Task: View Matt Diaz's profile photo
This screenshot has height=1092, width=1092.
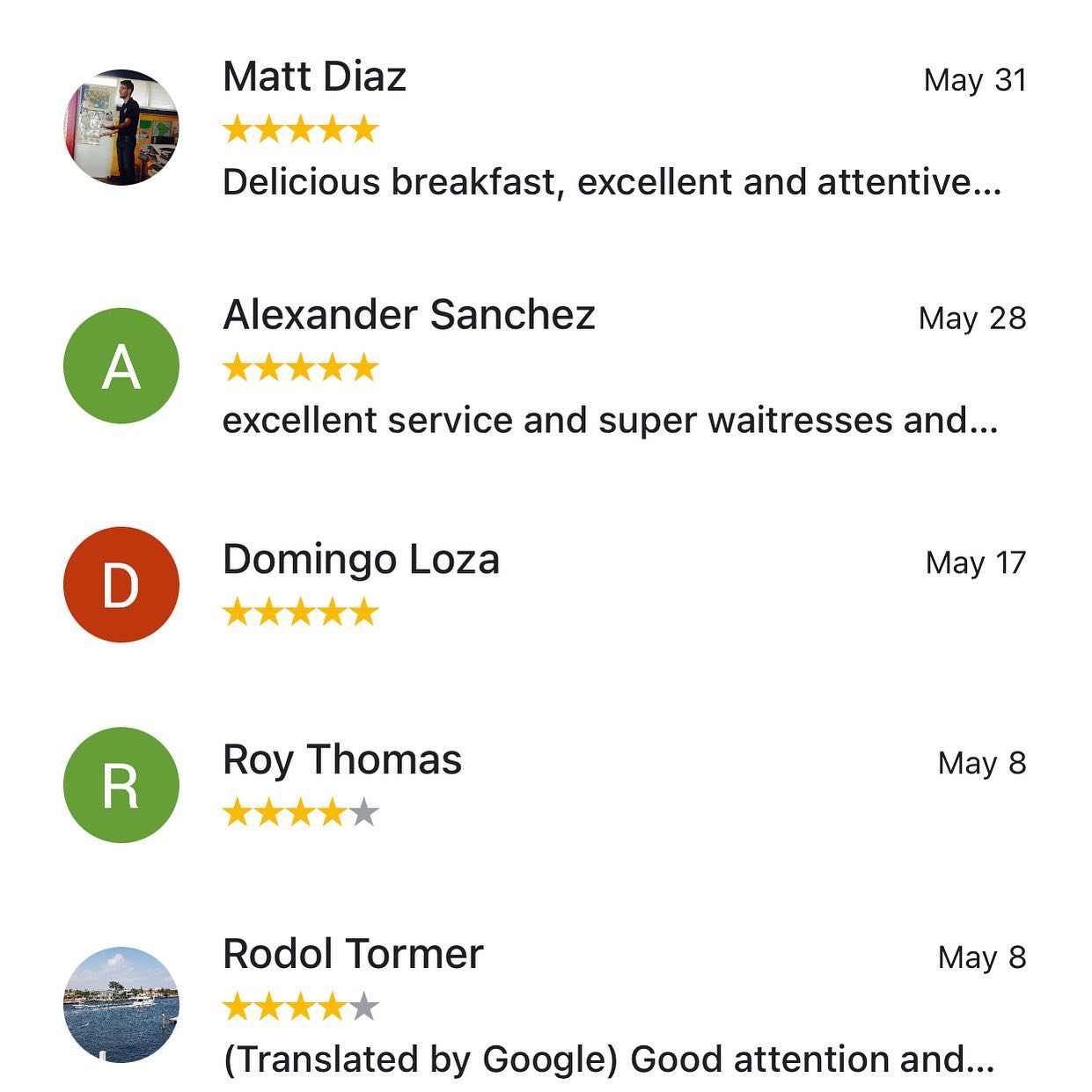Action: (x=121, y=128)
